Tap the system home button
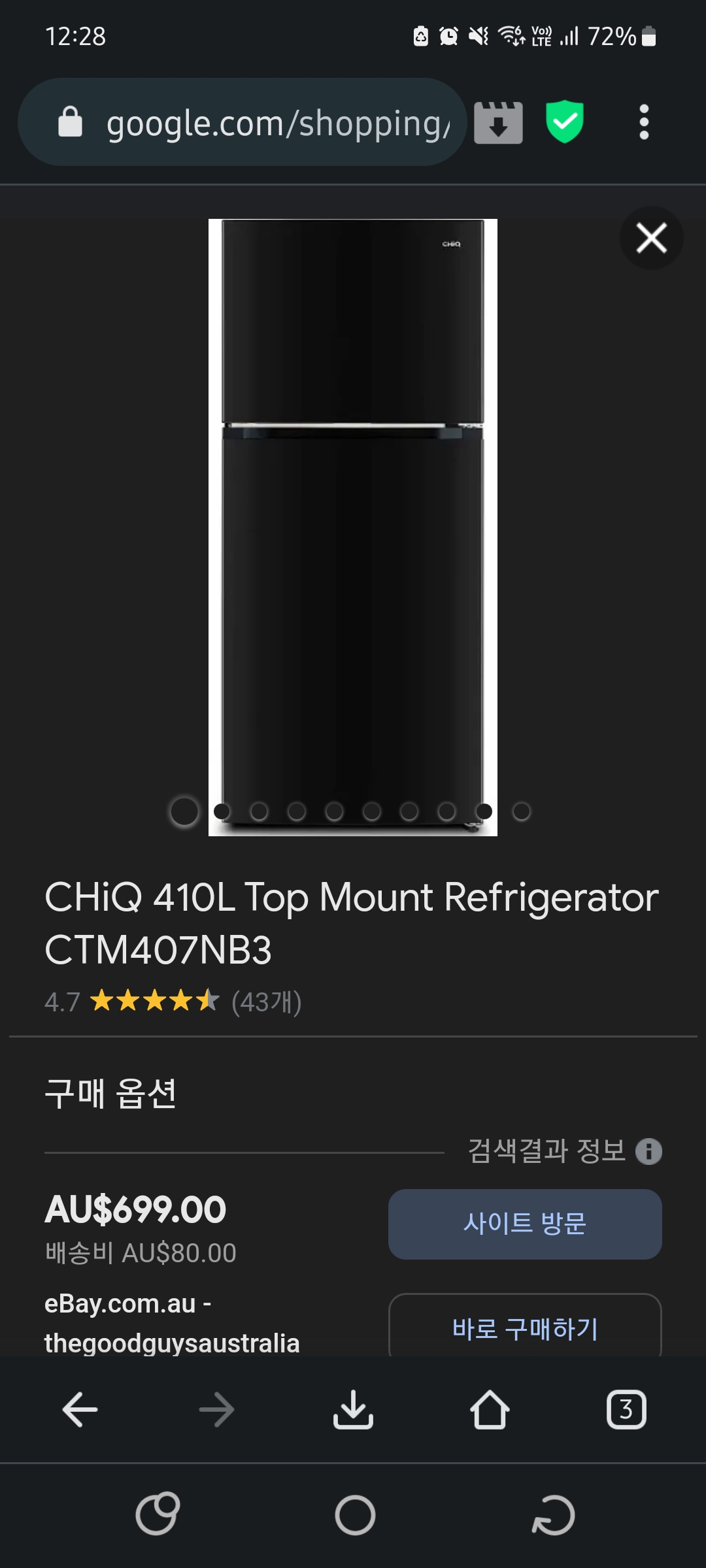This screenshot has width=706, height=1568. pyautogui.click(x=355, y=1515)
